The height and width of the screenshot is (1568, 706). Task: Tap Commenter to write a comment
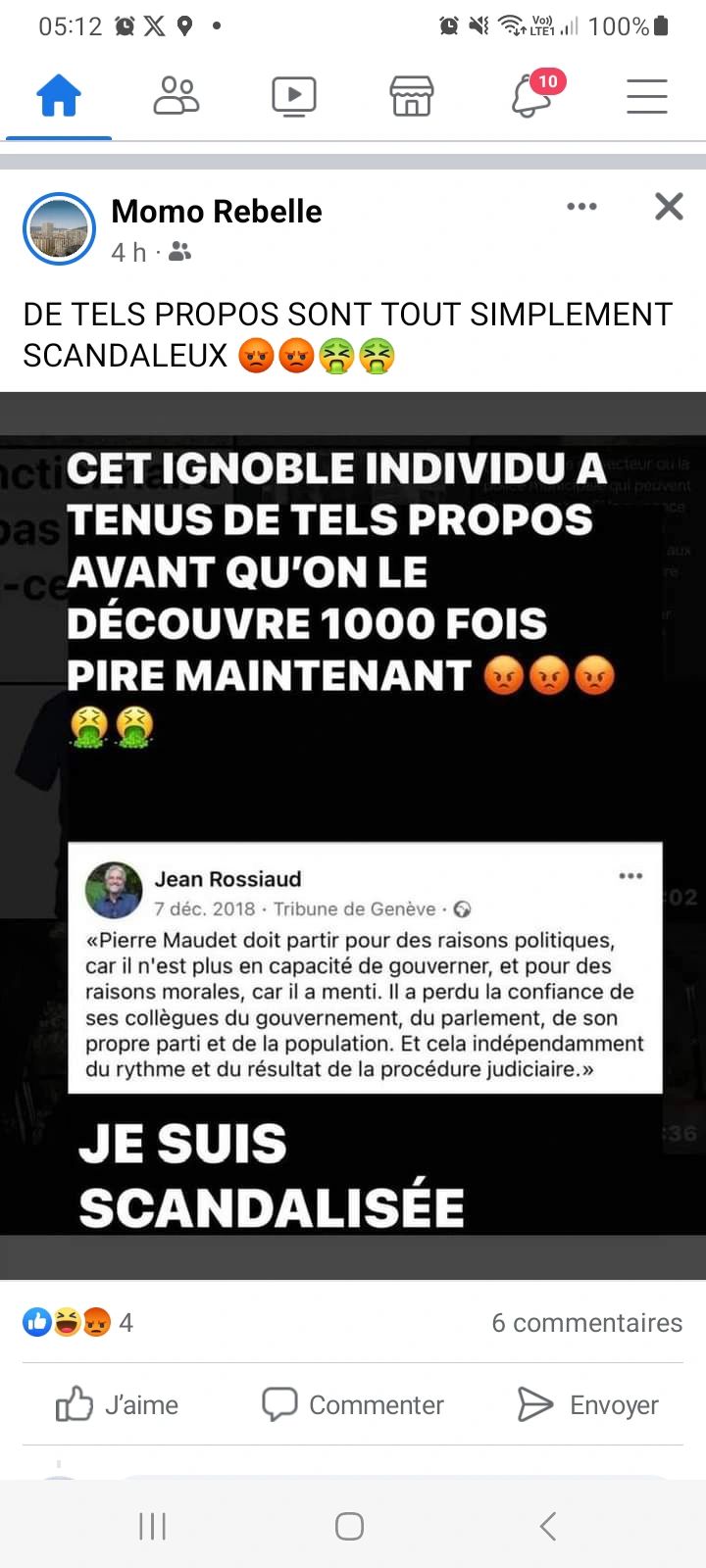pos(353,1404)
